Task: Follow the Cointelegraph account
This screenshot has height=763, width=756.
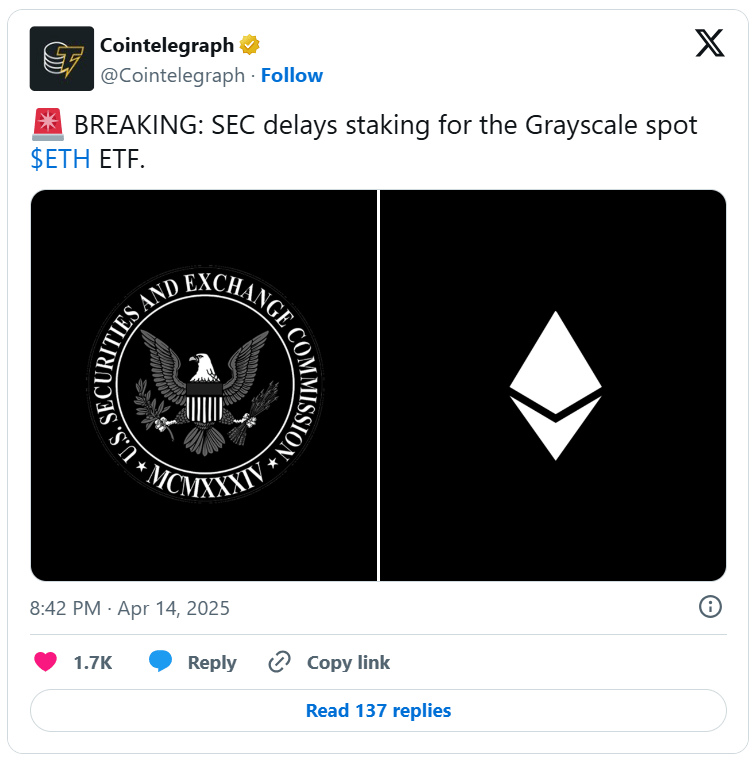Action: [292, 75]
